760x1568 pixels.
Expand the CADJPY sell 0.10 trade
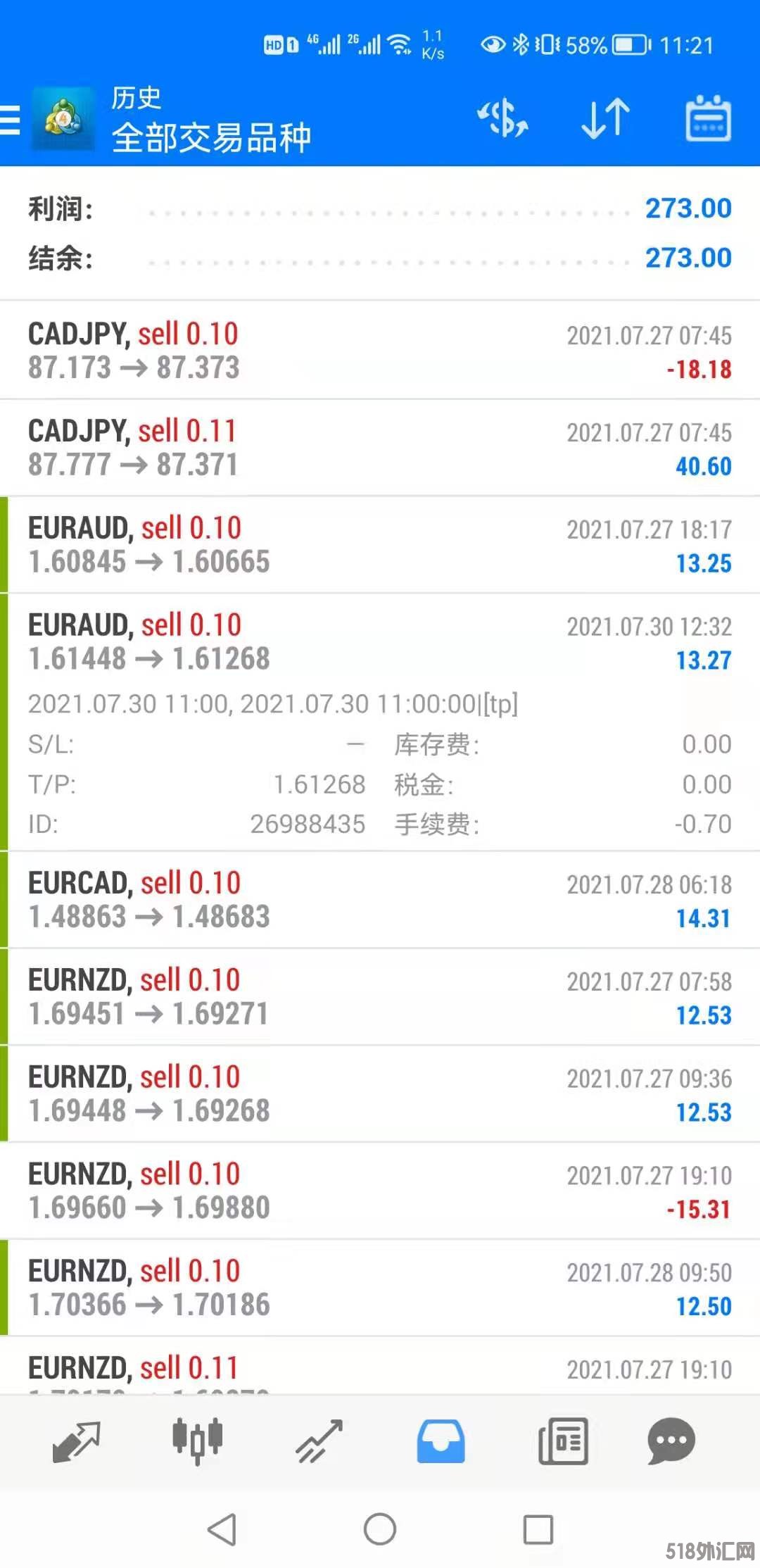pyautogui.click(x=380, y=350)
